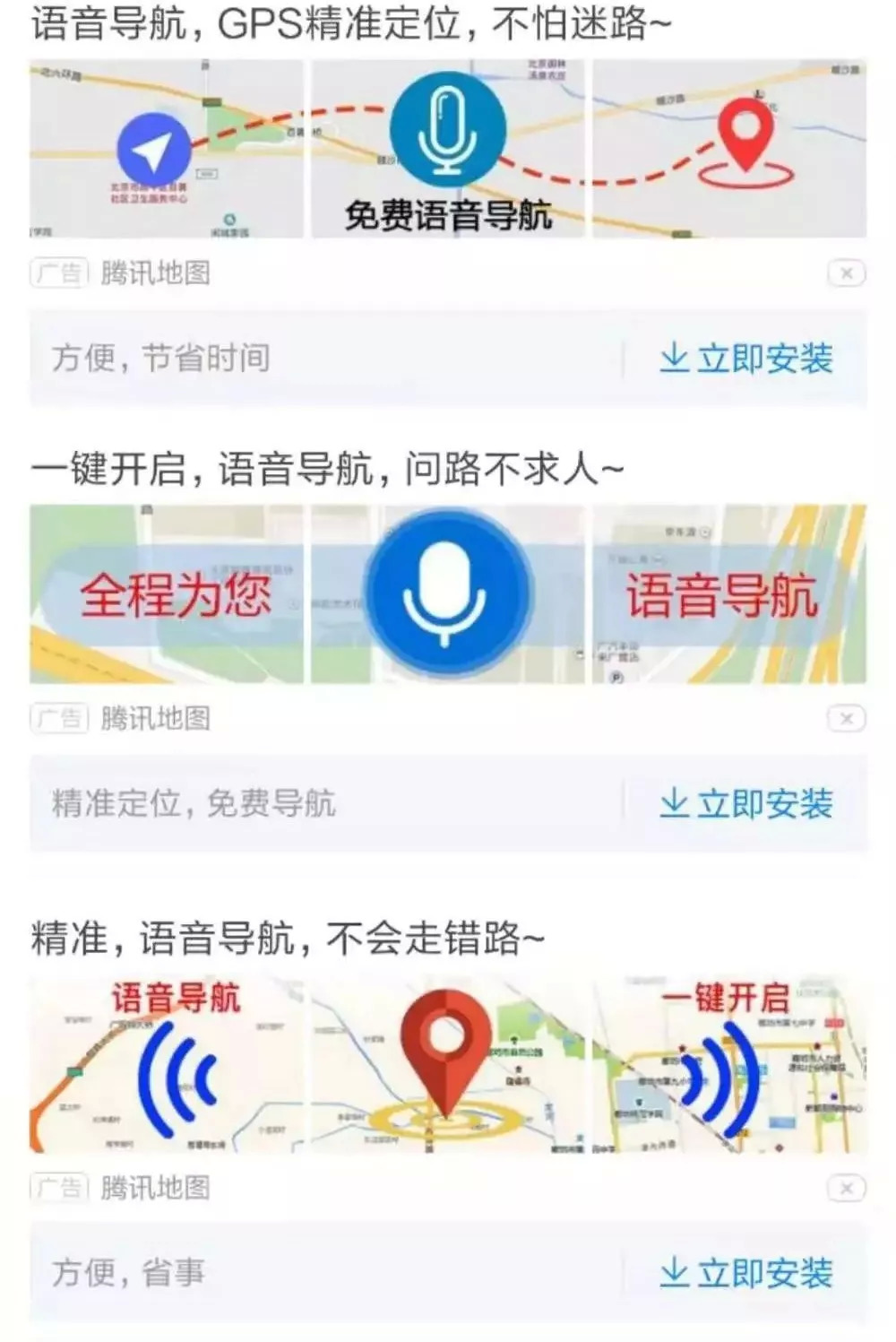Tap 立即安装 next to 方便，省事
This screenshot has width=896, height=1342.
click(745, 1273)
